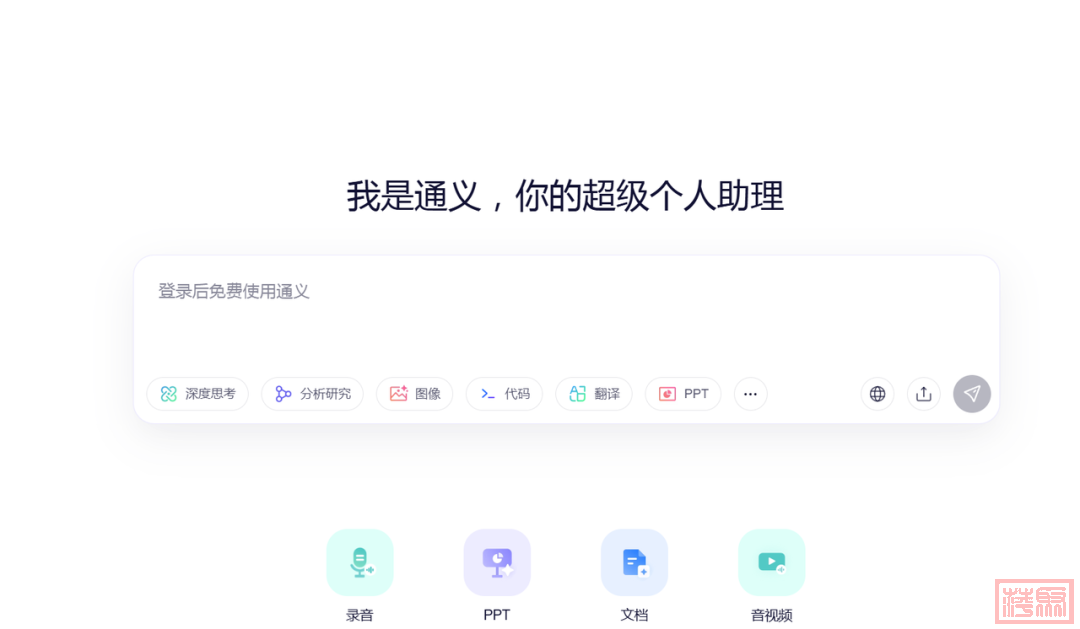
Task: Open the 文档 document tool
Action: click(x=634, y=563)
